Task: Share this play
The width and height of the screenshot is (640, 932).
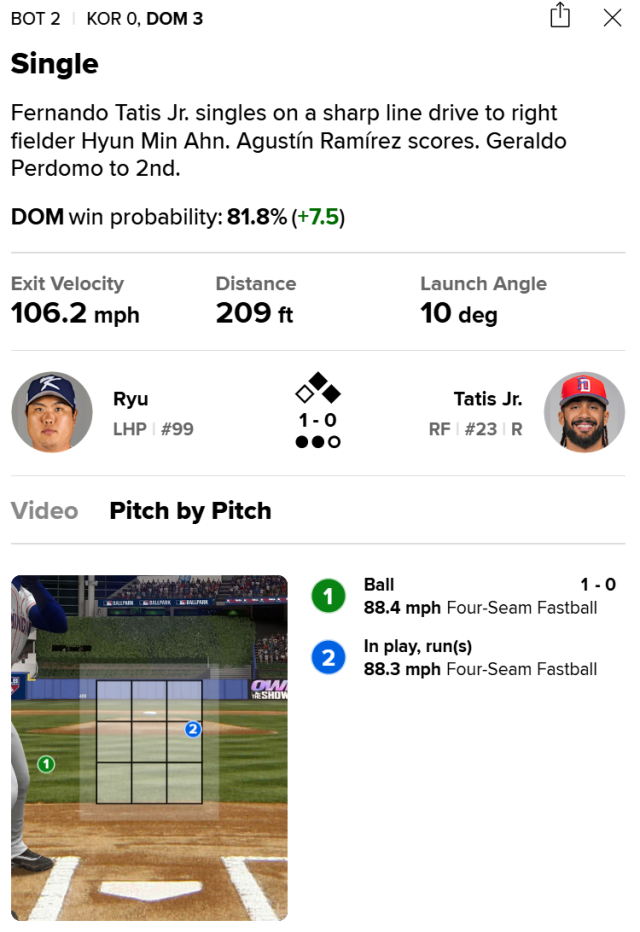Action: tap(560, 16)
